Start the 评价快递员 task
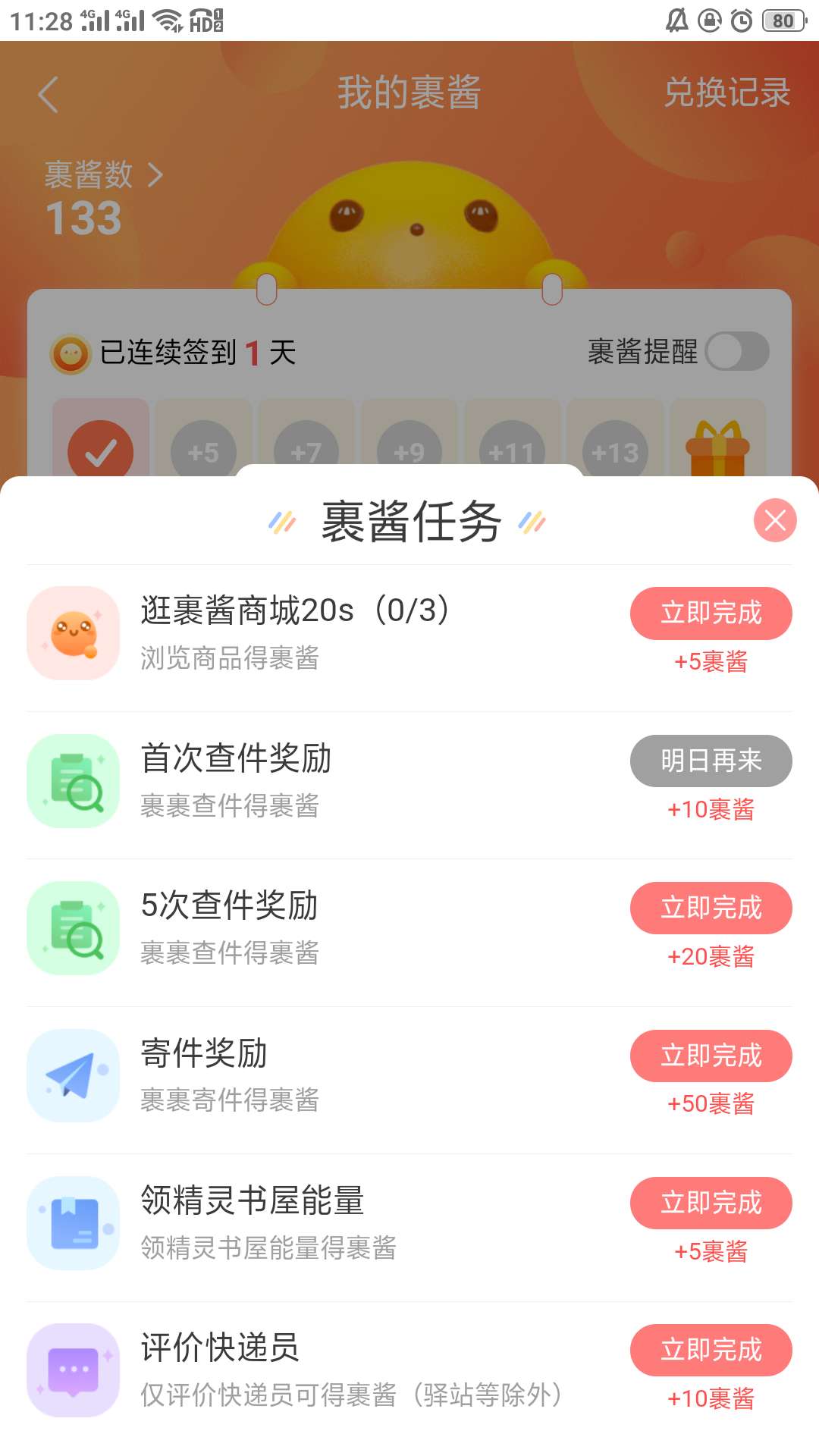 (711, 1350)
